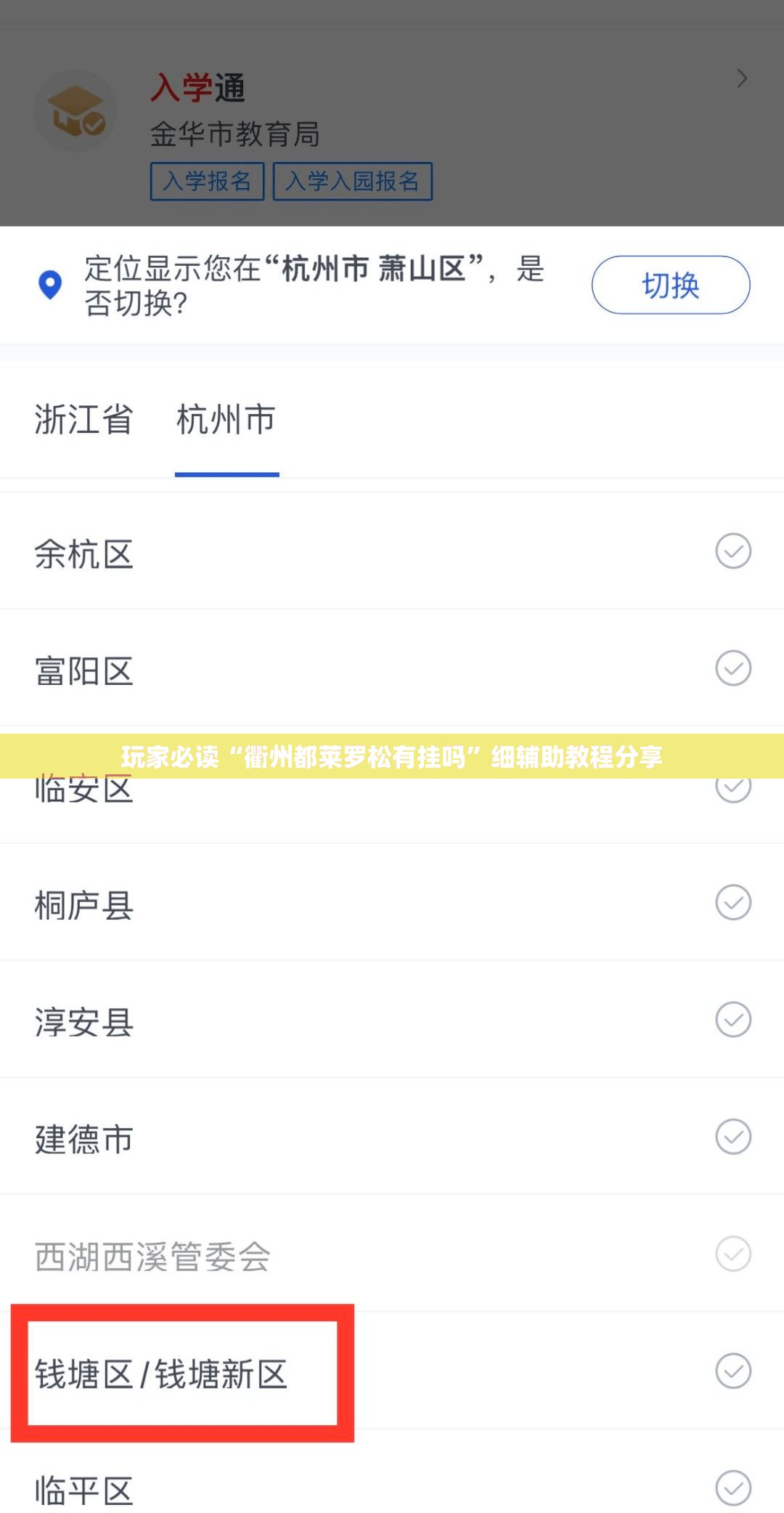The width and height of the screenshot is (784, 1513).
Task: Select 富阳区 district
Action: point(392,668)
